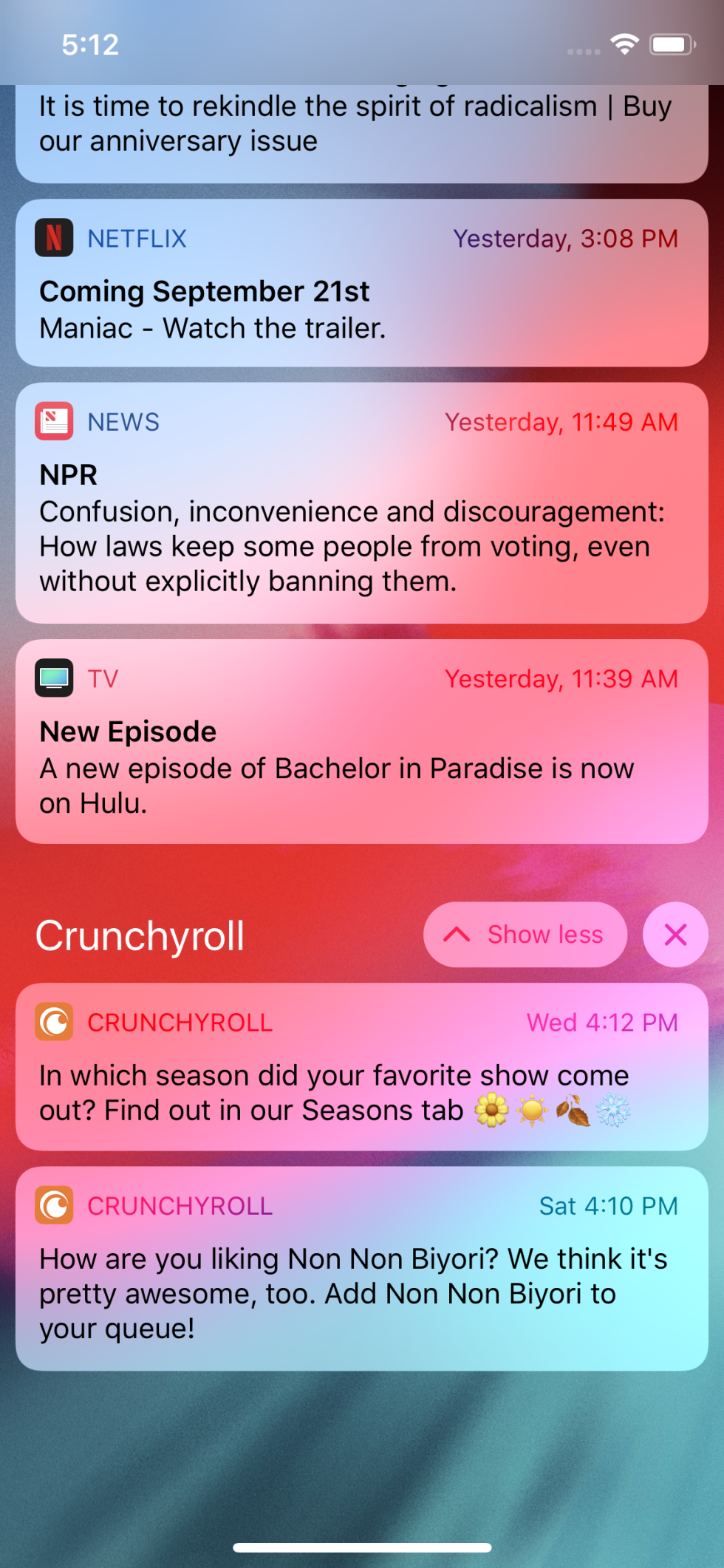Tap the Wi-Fi status icon
Image resolution: width=724 pixels, height=1568 pixels.
624,45
